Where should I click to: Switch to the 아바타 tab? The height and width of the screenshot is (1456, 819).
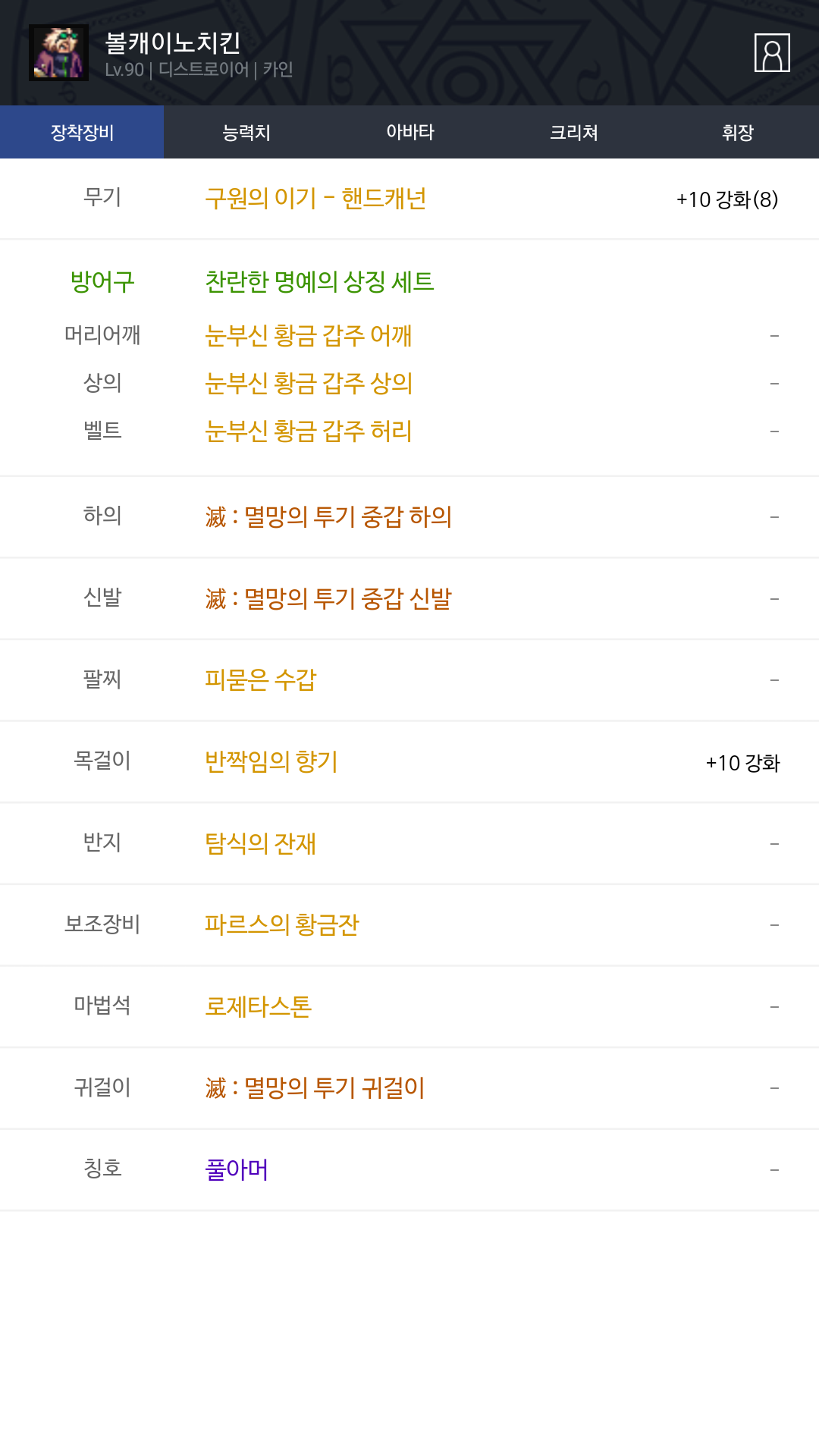tap(409, 132)
